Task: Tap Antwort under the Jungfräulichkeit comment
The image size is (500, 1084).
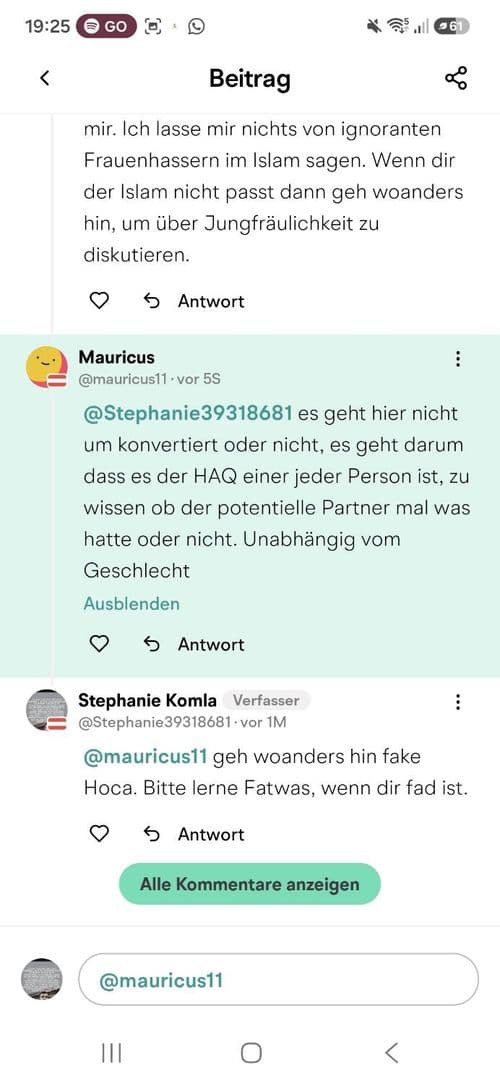Action: point(194,301)
